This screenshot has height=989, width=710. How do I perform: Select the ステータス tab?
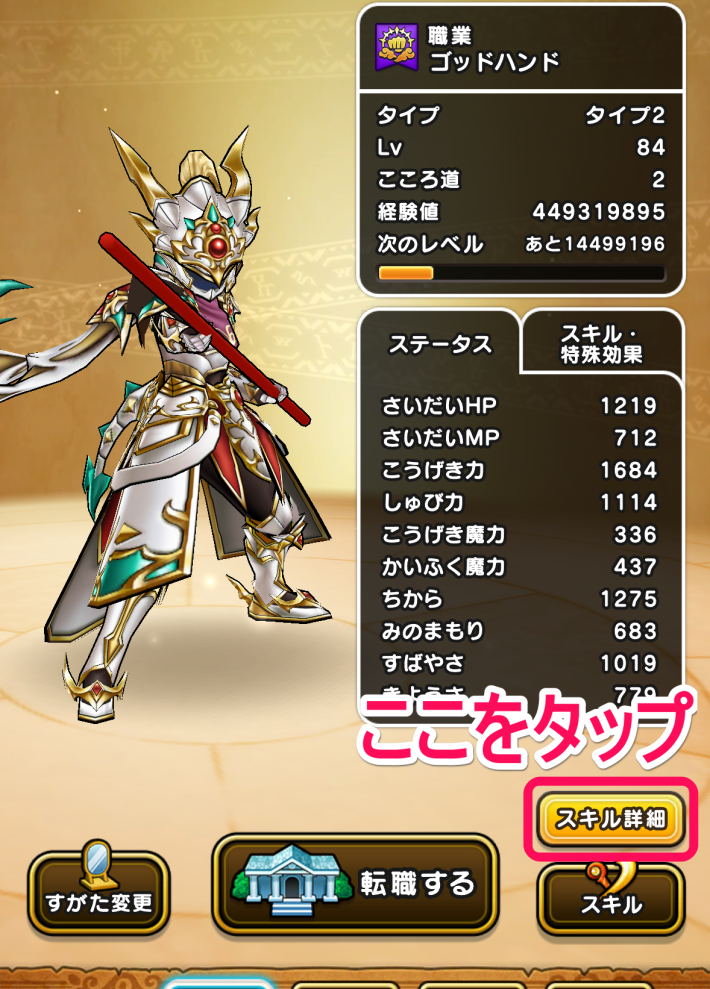pos(440,345)
